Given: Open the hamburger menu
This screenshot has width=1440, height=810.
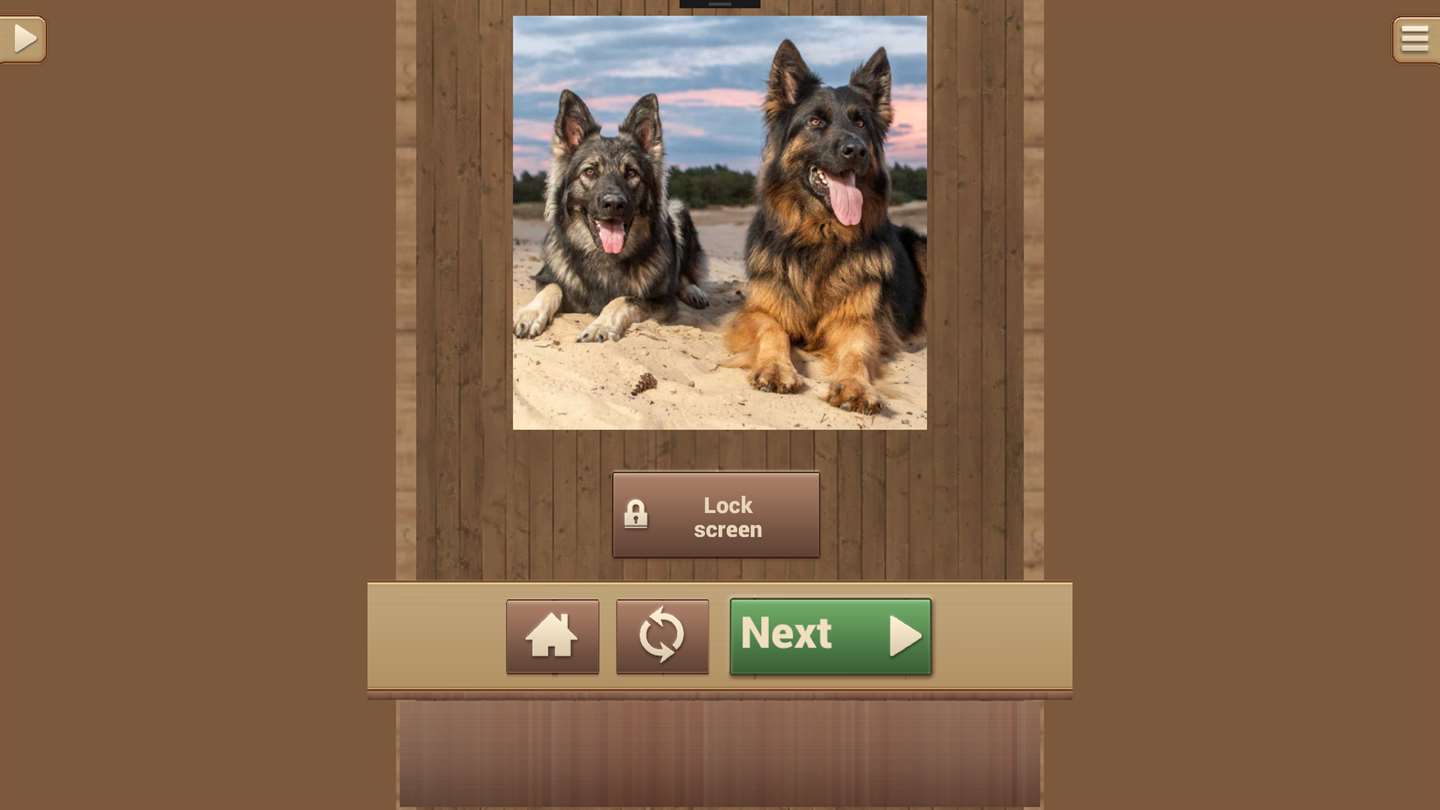Looking at the screenshot, I should [x=1414, y=39].
